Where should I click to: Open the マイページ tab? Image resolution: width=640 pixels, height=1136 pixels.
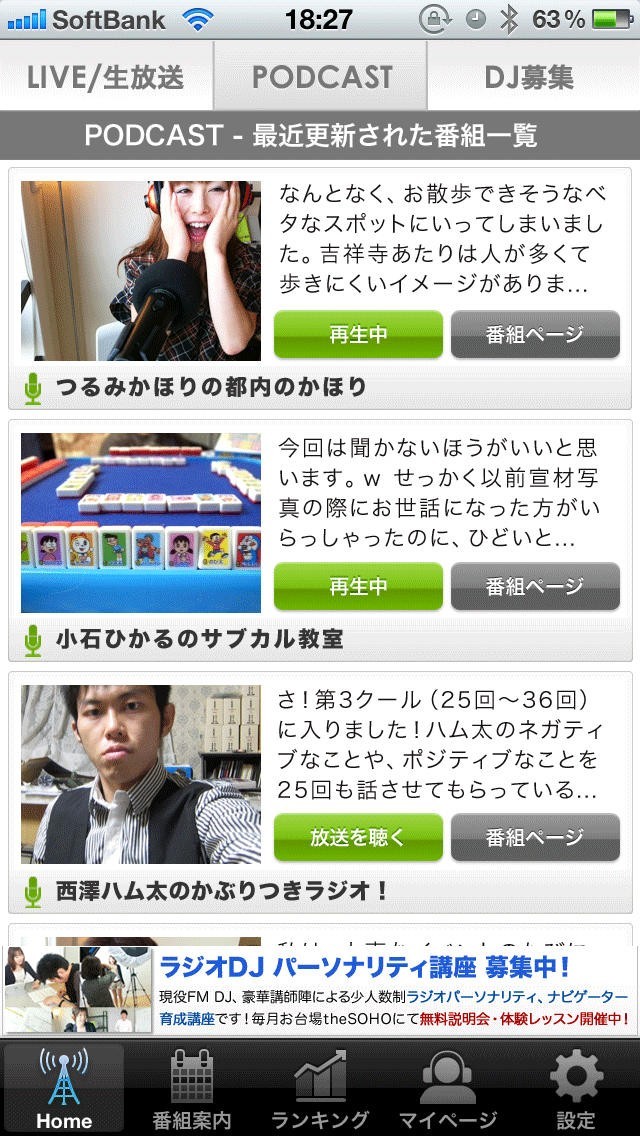point(448,1088)
